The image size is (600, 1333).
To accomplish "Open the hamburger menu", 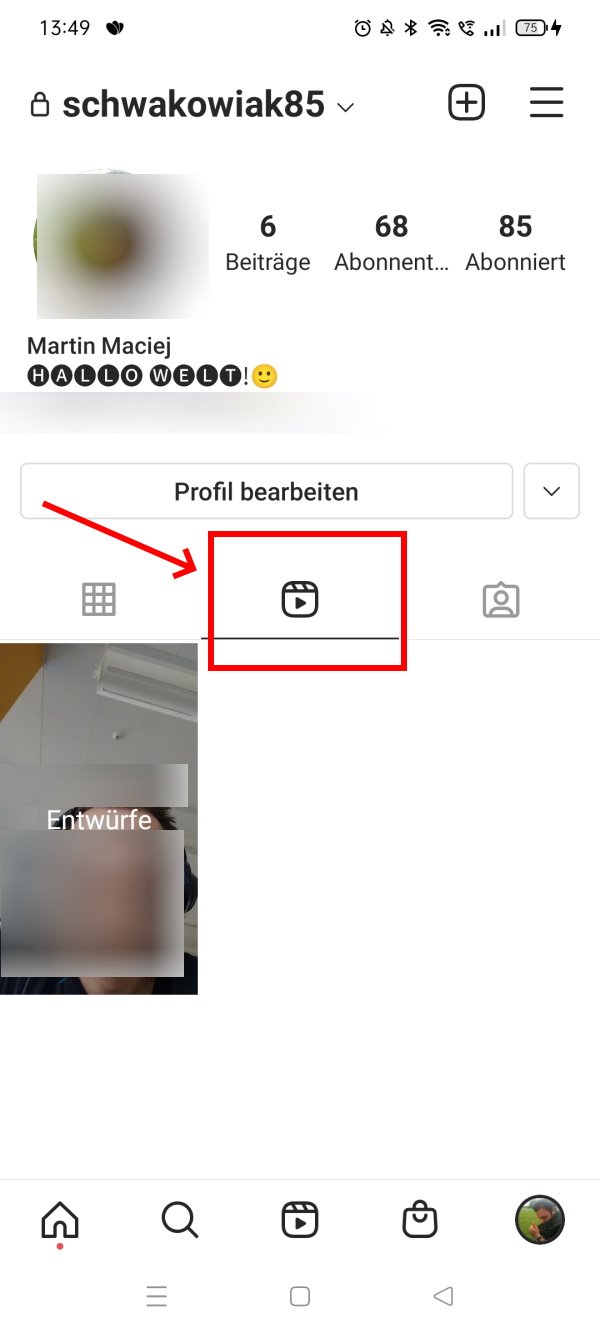I will [x=547, y=103].
